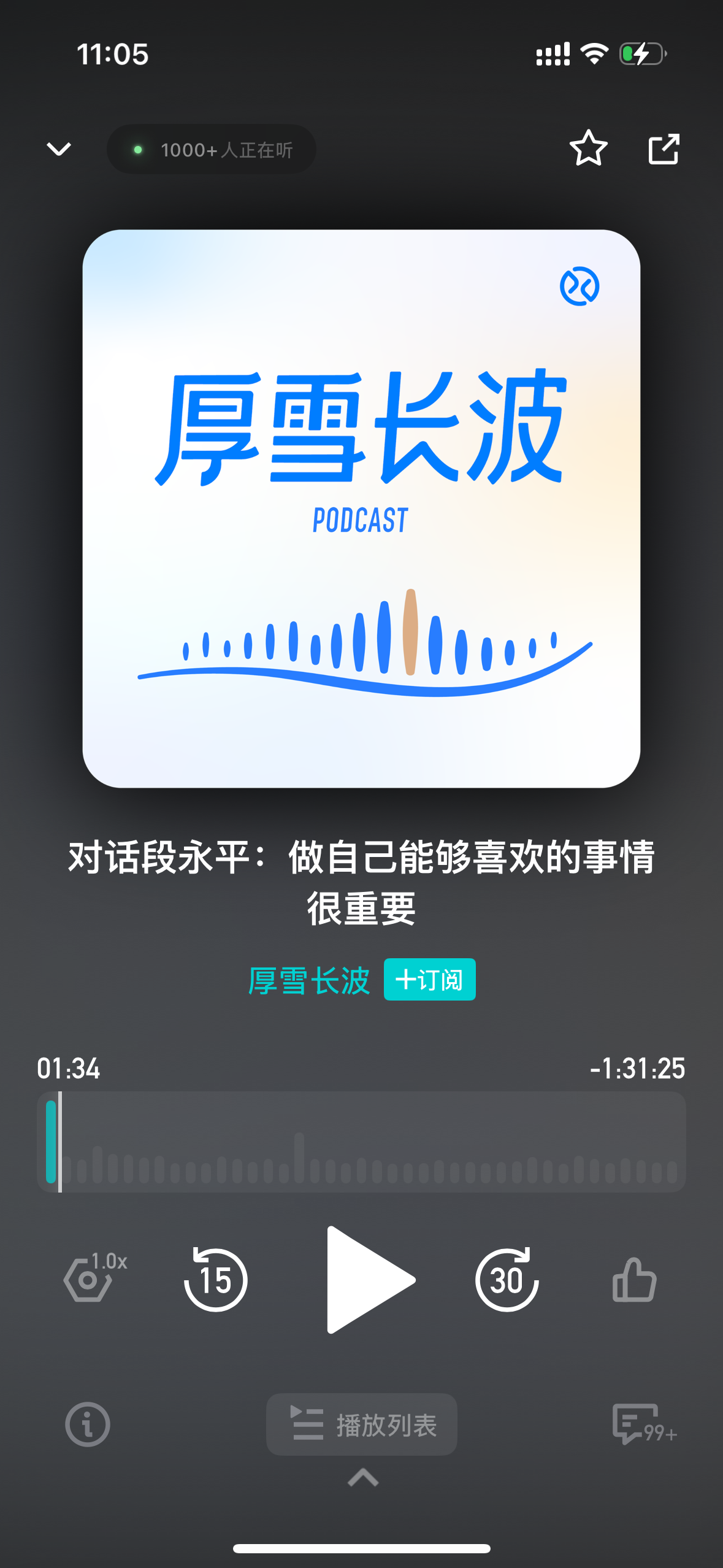Play the episode
The width and height of the screenshot is (723, 1568).
pyautogui.click(x=367, y=1280)
